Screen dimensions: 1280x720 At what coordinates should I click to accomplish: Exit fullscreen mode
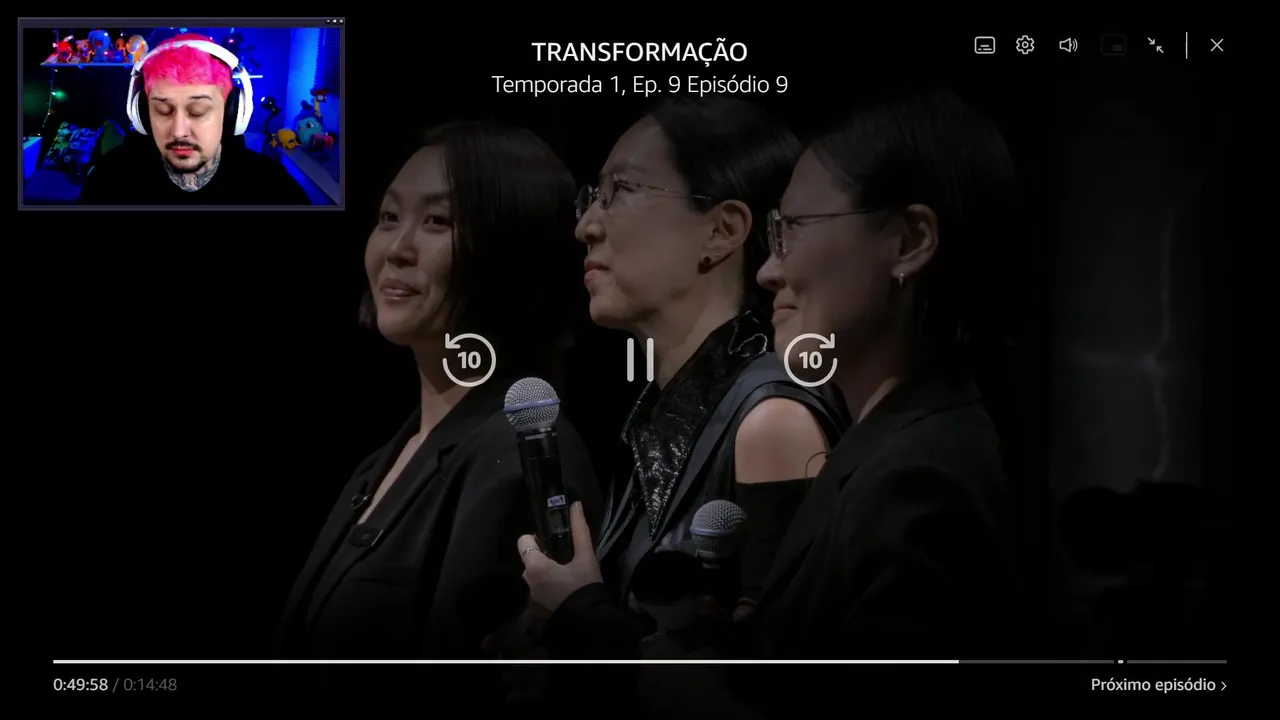pyautogui.click(x=1156, y=45)
